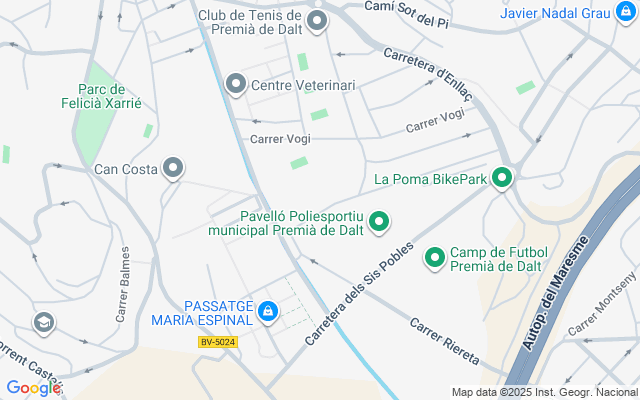Tap the Club de Tenis de Premià de Dalt marker
Image resolution: width=640 pixels, height=400 pixels.
318,20
